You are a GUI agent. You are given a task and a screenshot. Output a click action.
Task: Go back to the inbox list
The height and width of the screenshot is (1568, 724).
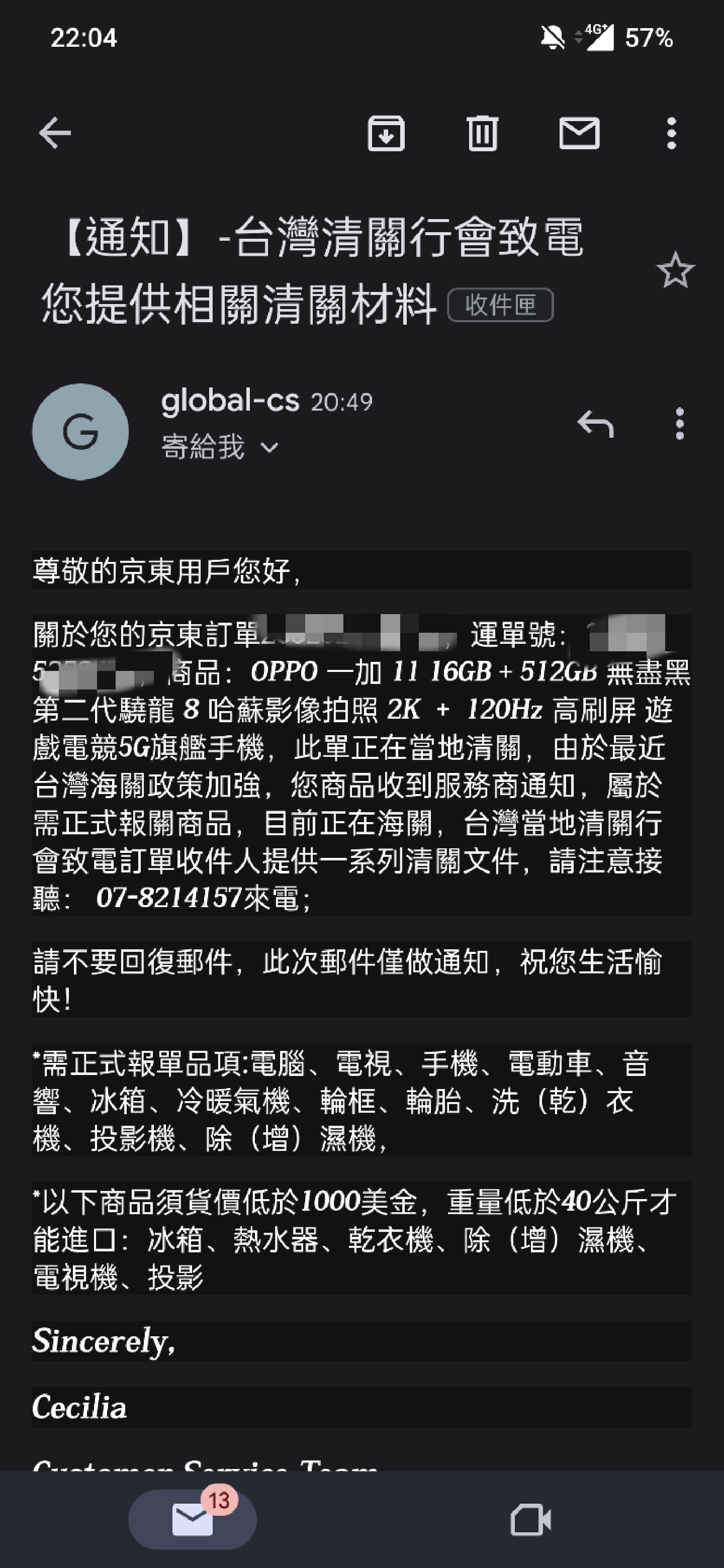click(x=55, y=133)
